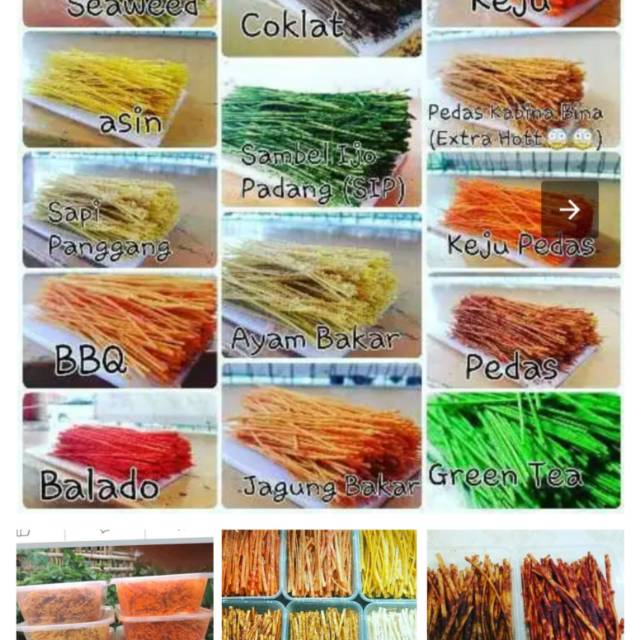
Task: Open the thumbnail showing plastic snack containers
Action: tap(114, 587)
